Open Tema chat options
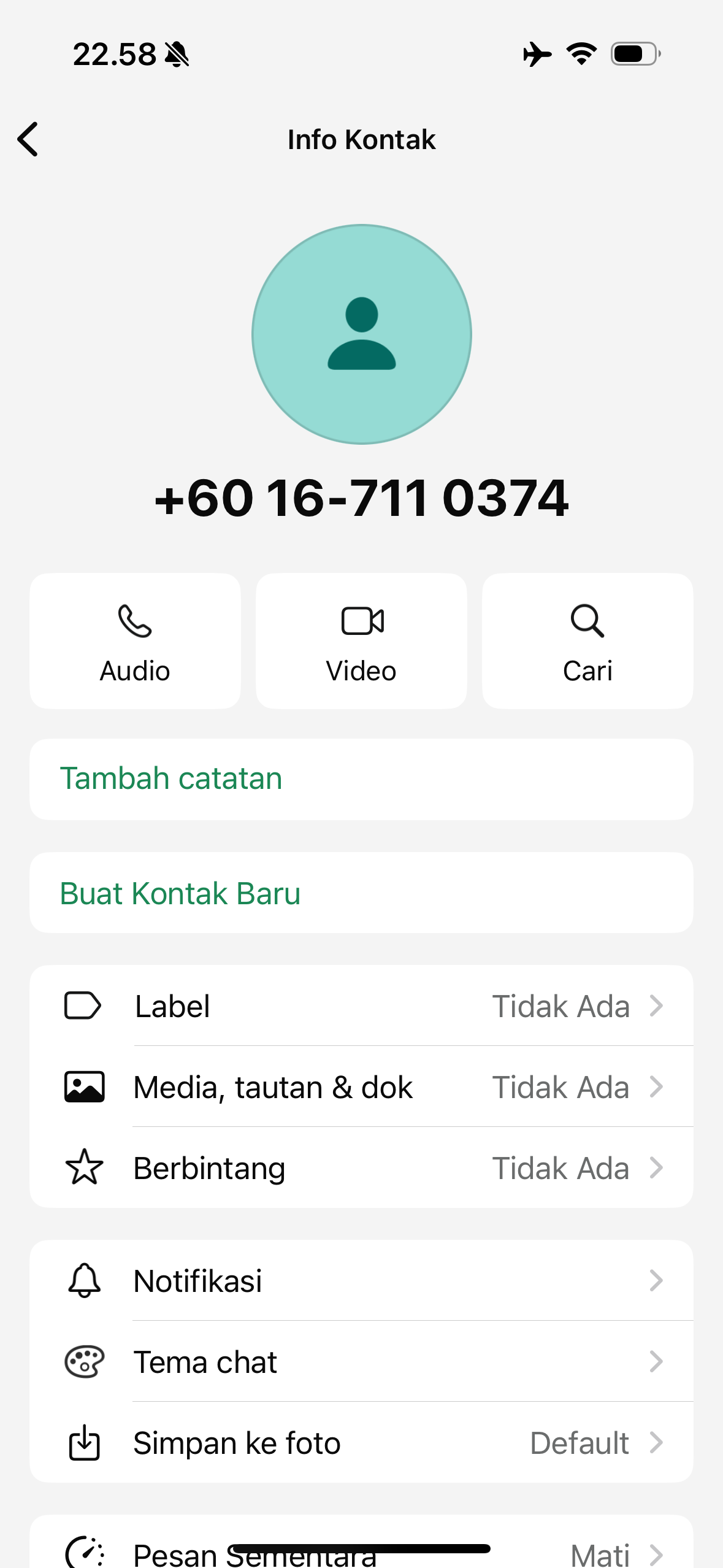 tap(361, 1362)
